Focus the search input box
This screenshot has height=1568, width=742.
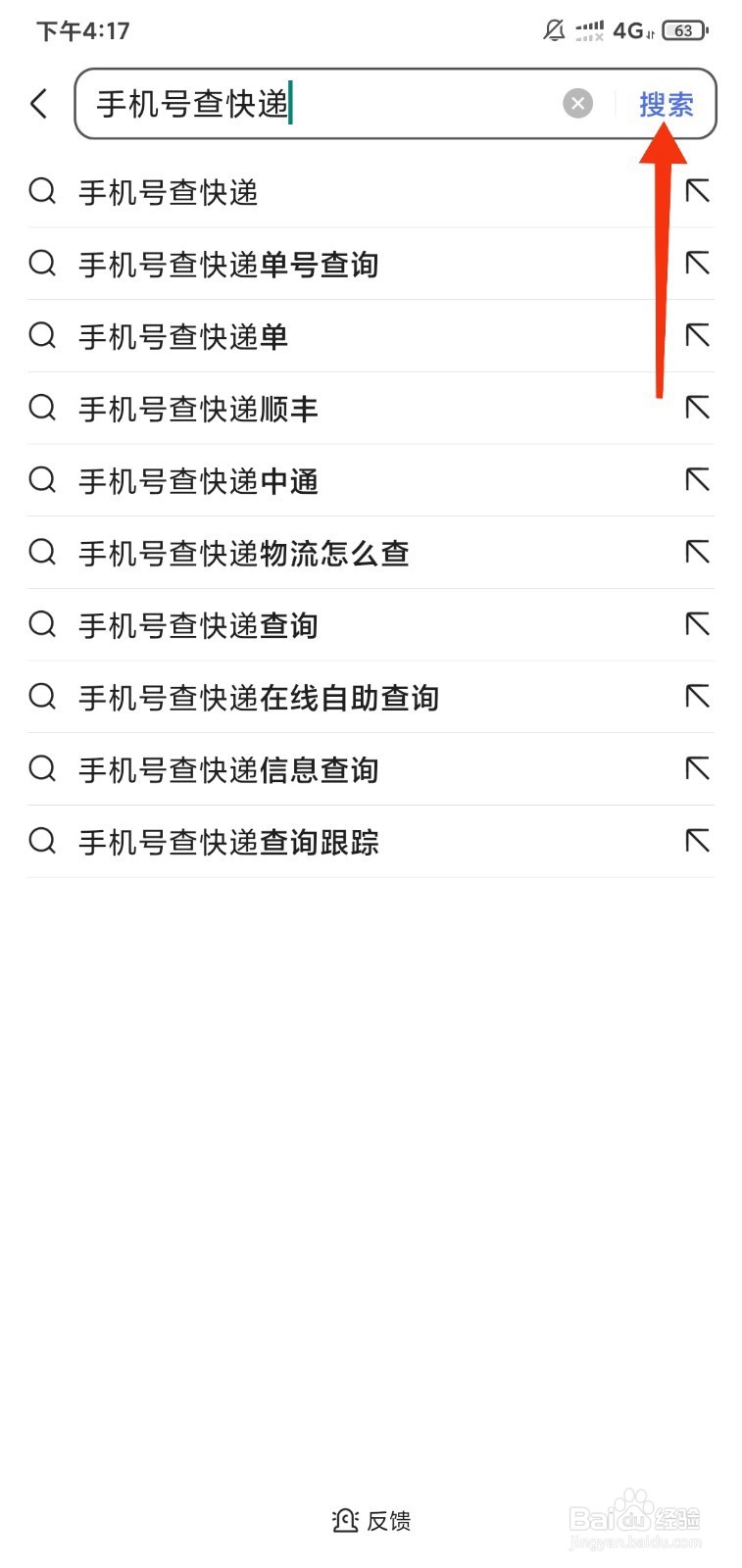point(323,103)
